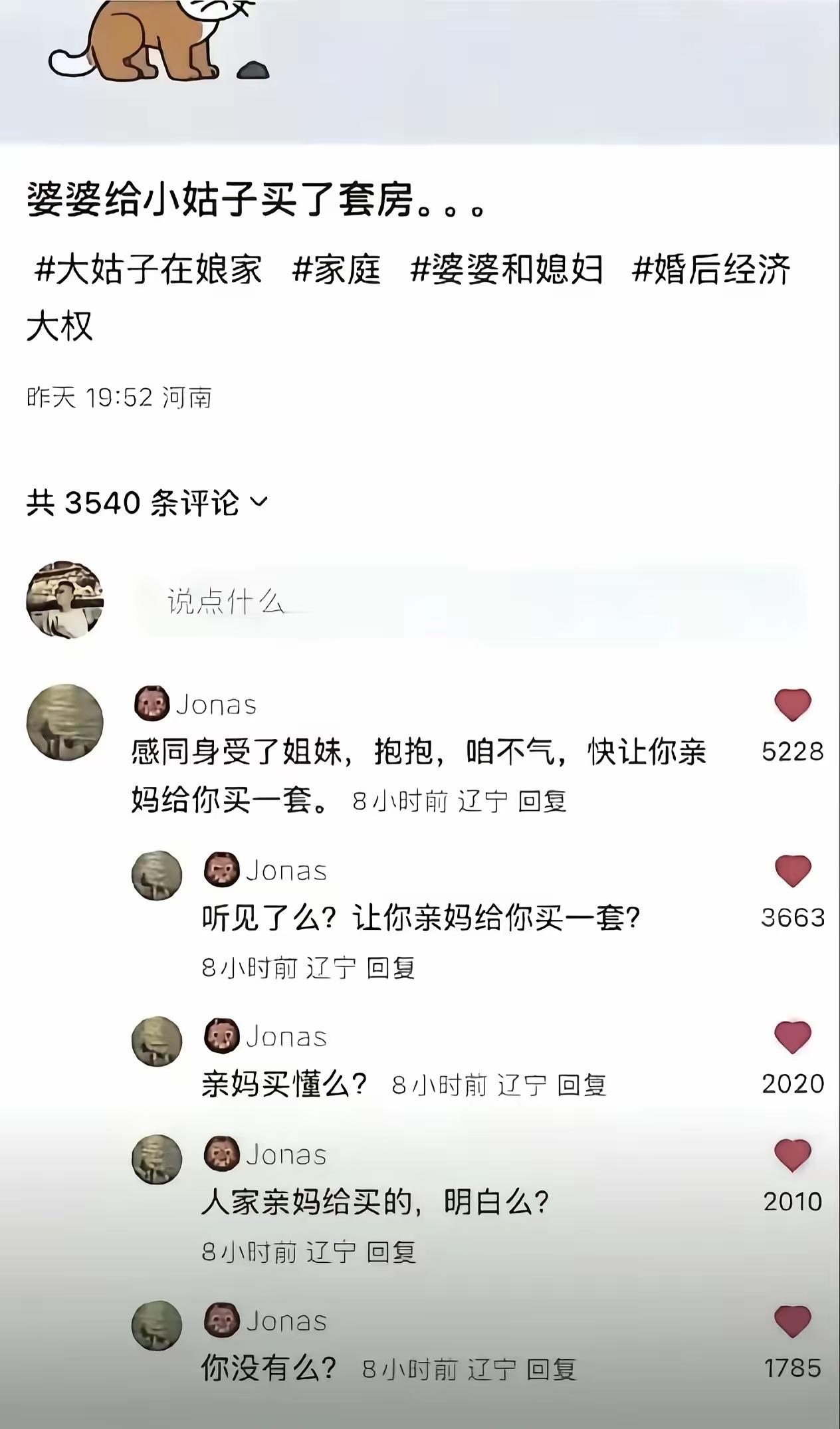Click the avatar beside "亲妈买懂么?"
The image size is (840, 1429).
[x=157, y=1042]
